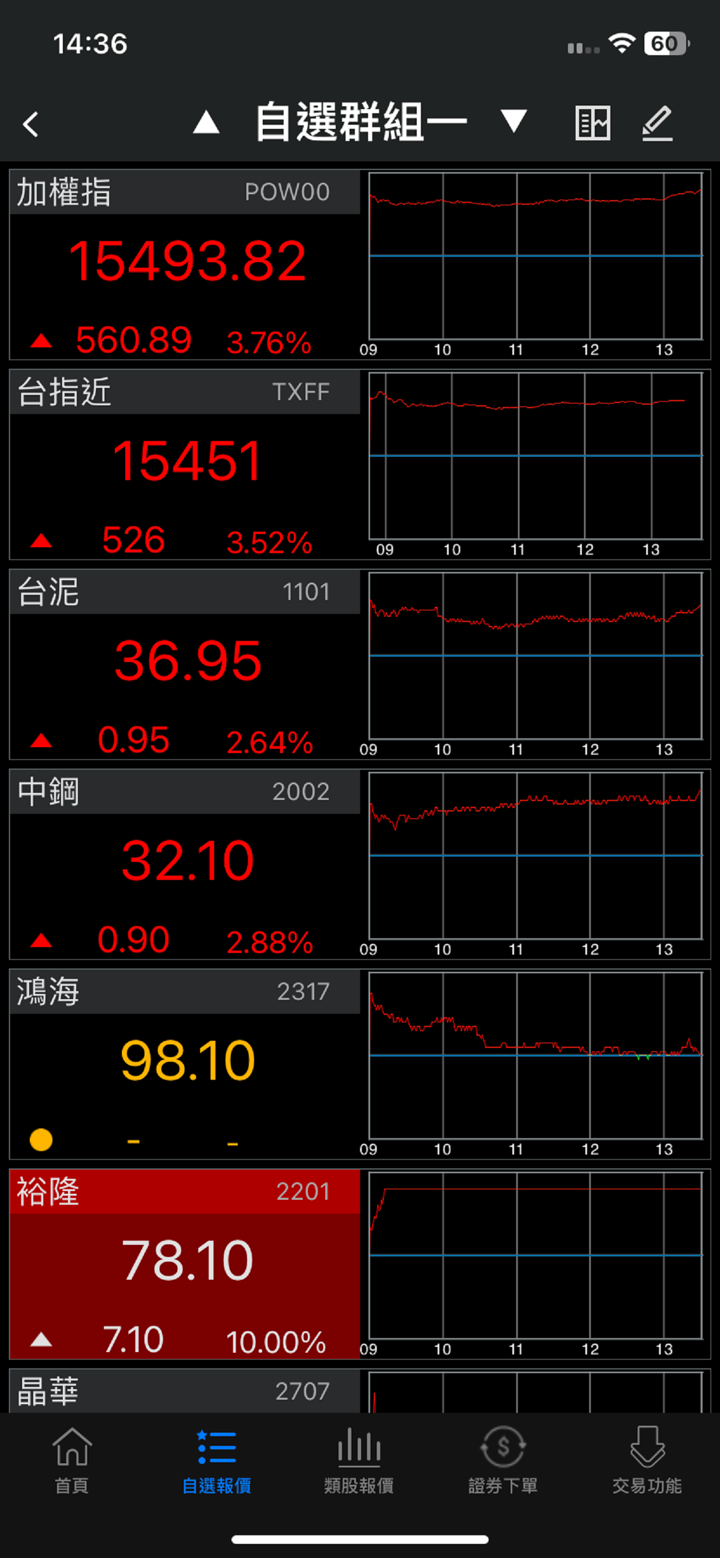Viewport: 720px width, 1558px height.
Task: Open 鴻海 2317 stock quote
Action: (x=186, y=1063)
